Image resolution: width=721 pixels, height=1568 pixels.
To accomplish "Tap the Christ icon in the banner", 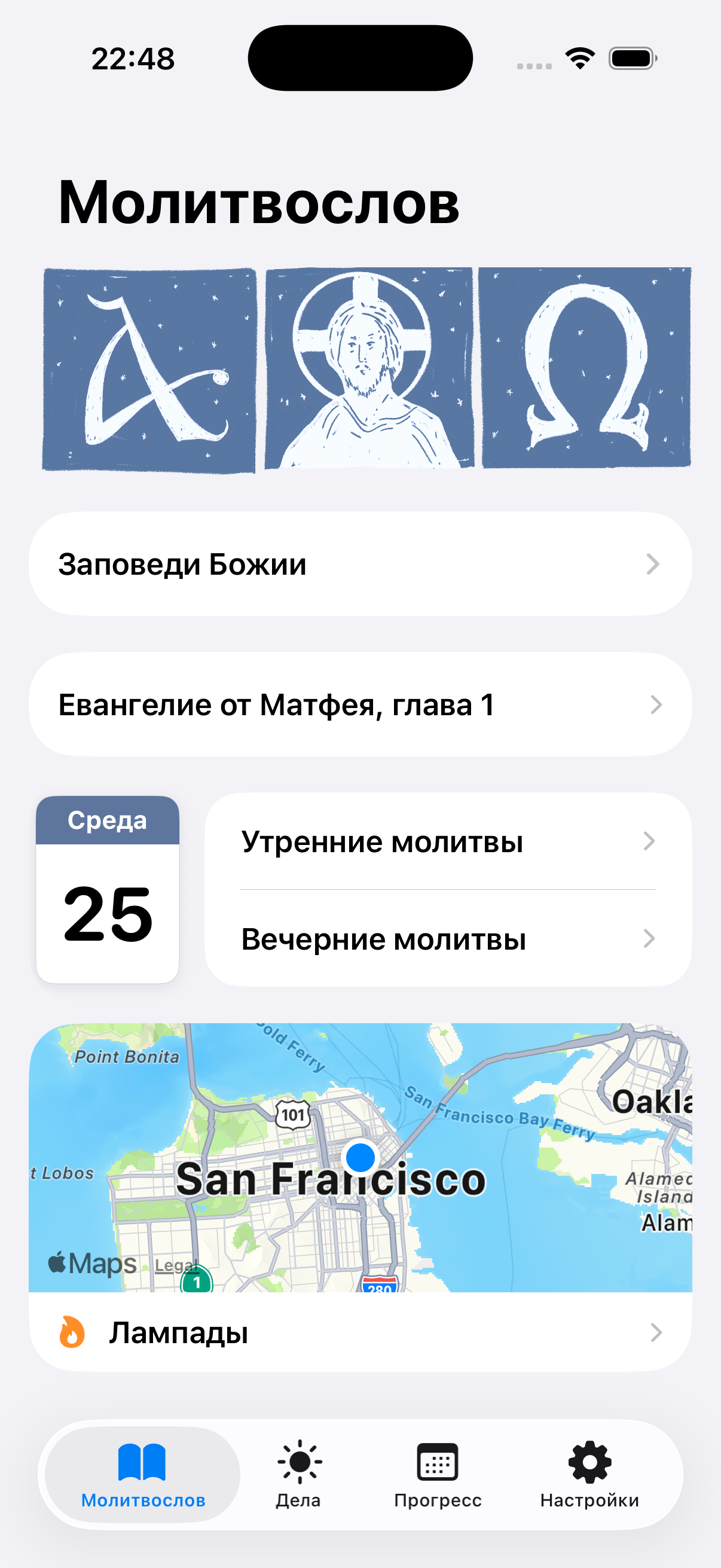I will 368,367.
